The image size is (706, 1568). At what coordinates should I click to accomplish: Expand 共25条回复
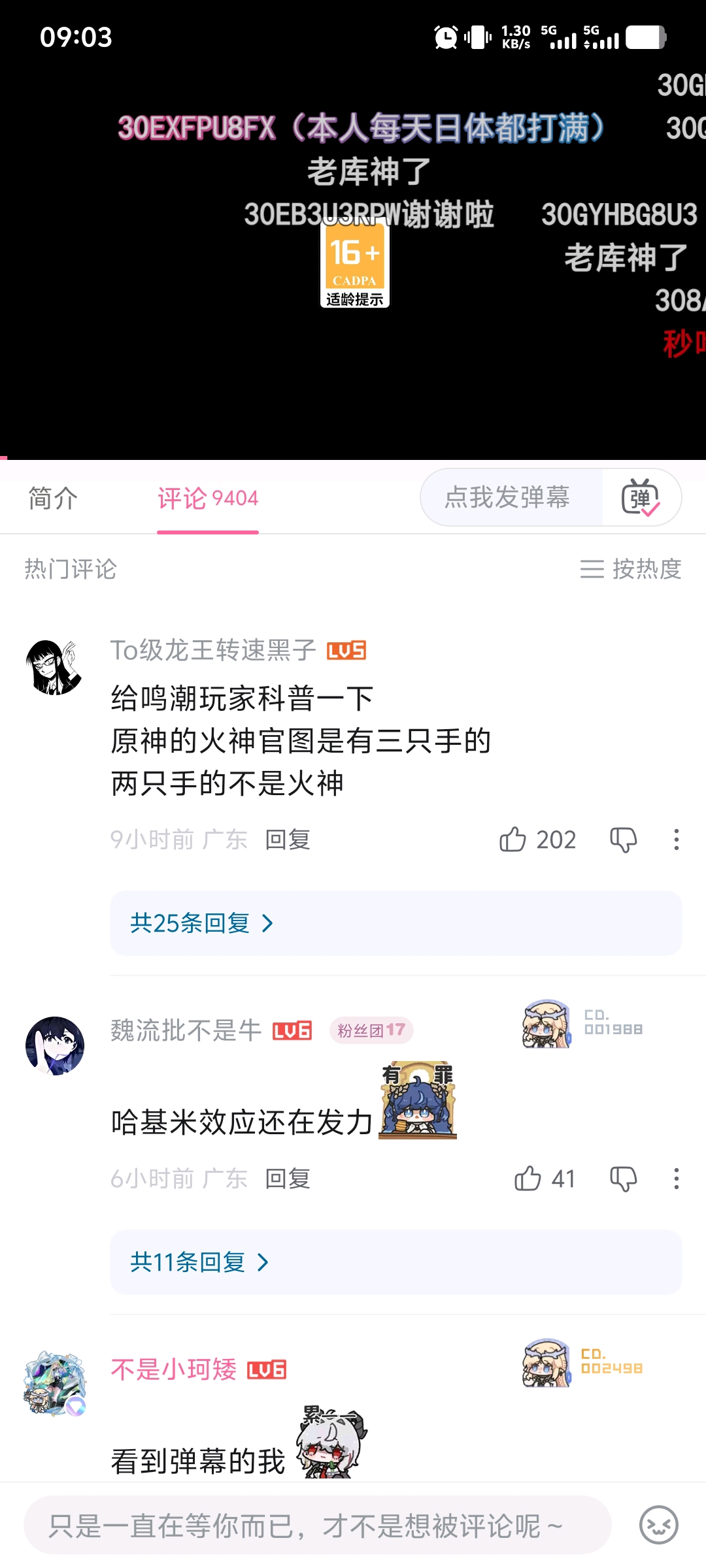pos(201,923)
